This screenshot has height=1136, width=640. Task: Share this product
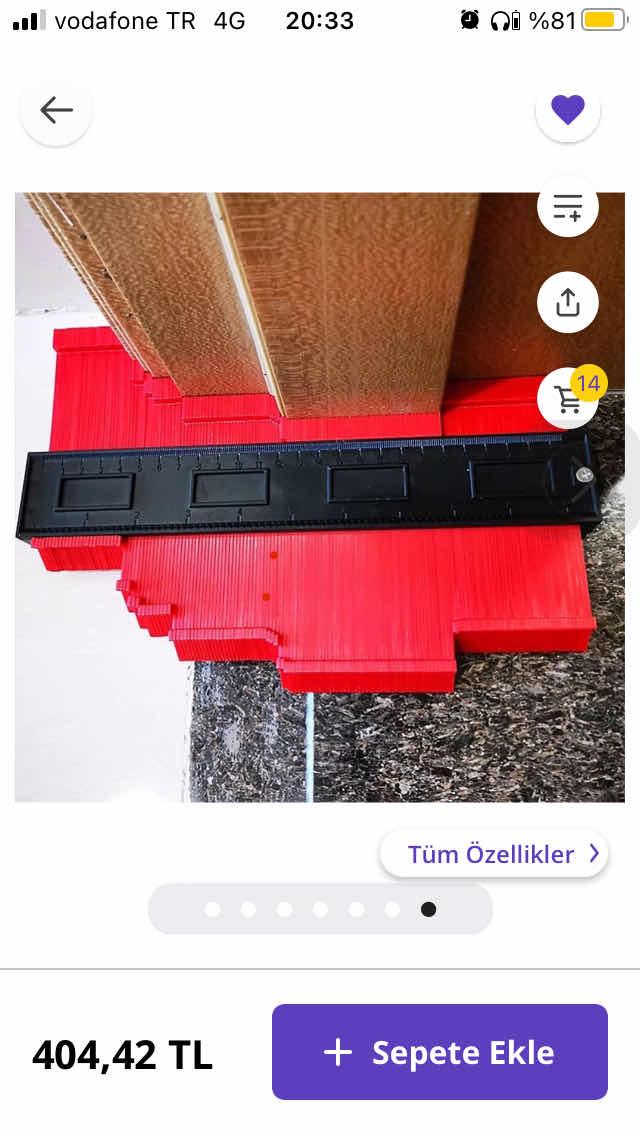[x=567, y=302]
